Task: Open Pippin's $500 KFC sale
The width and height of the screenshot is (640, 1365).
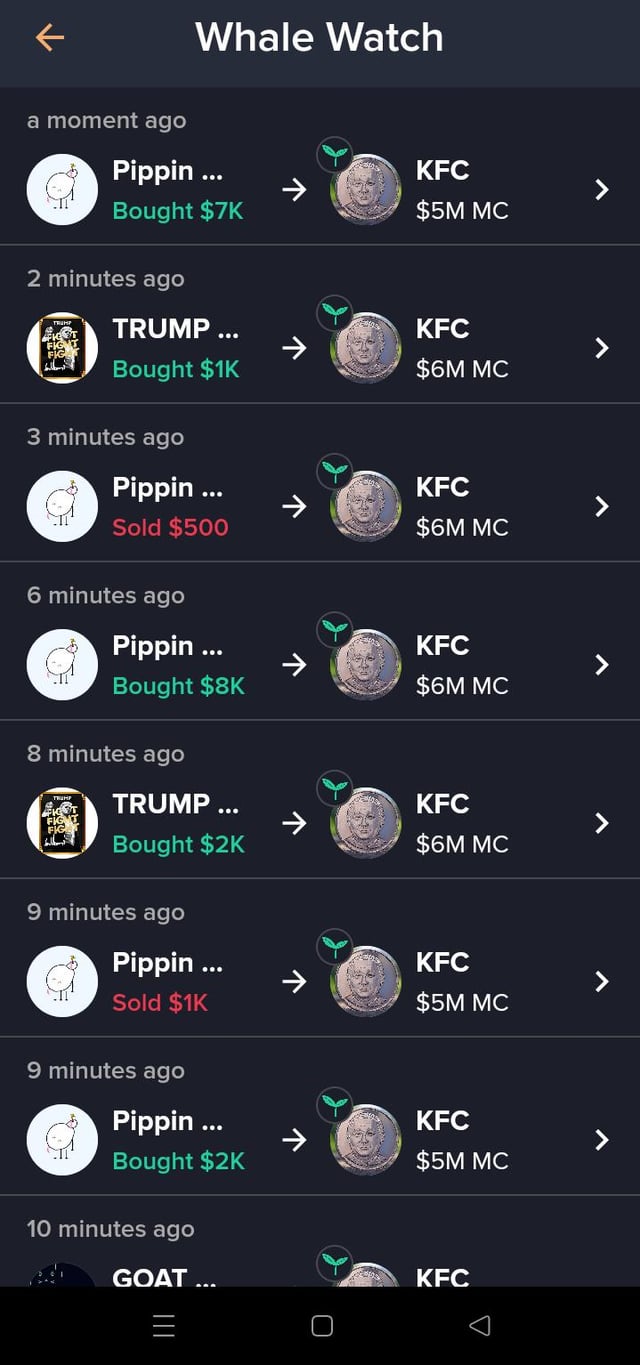Action: pyautogui.click(x=320, y=506)
